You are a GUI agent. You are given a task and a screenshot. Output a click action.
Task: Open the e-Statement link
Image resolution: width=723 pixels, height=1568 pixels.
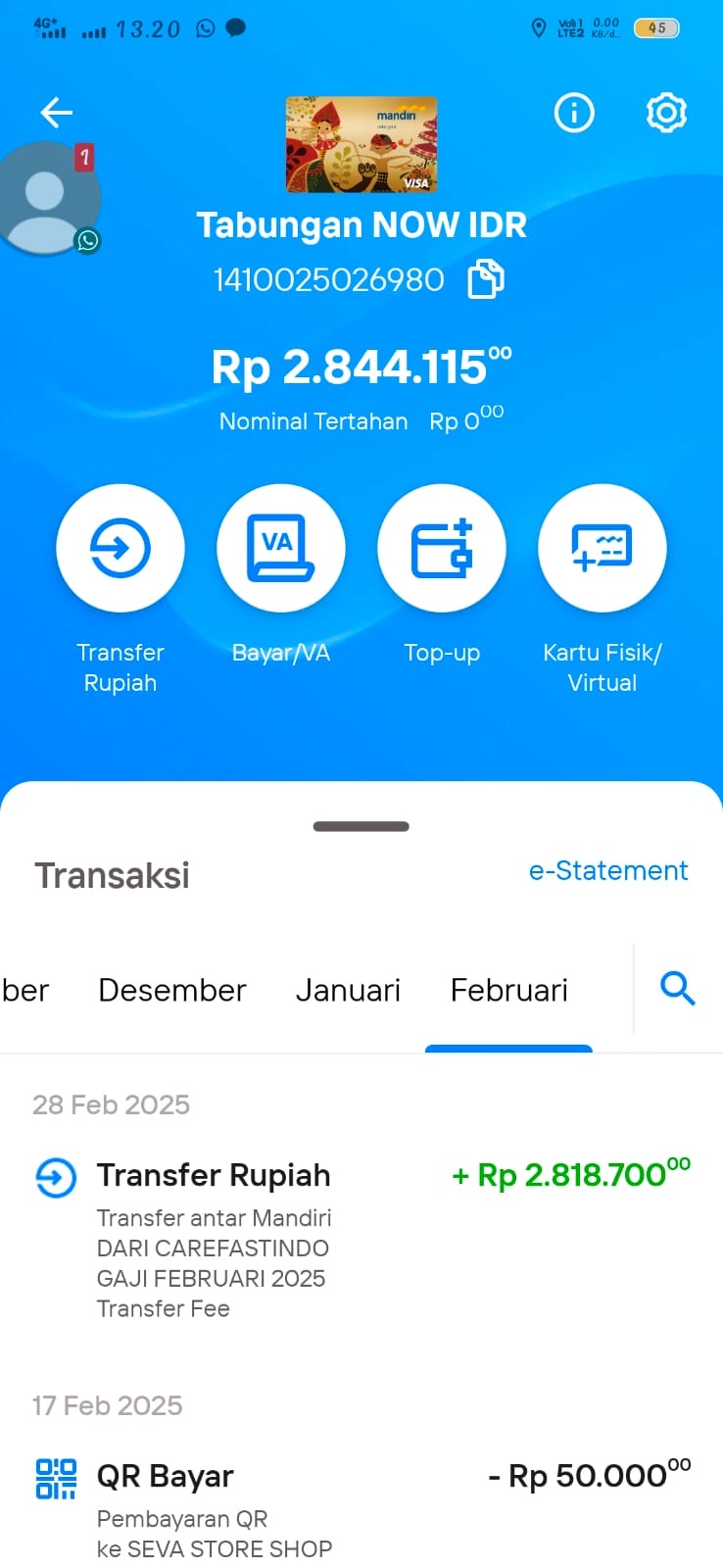608,870
